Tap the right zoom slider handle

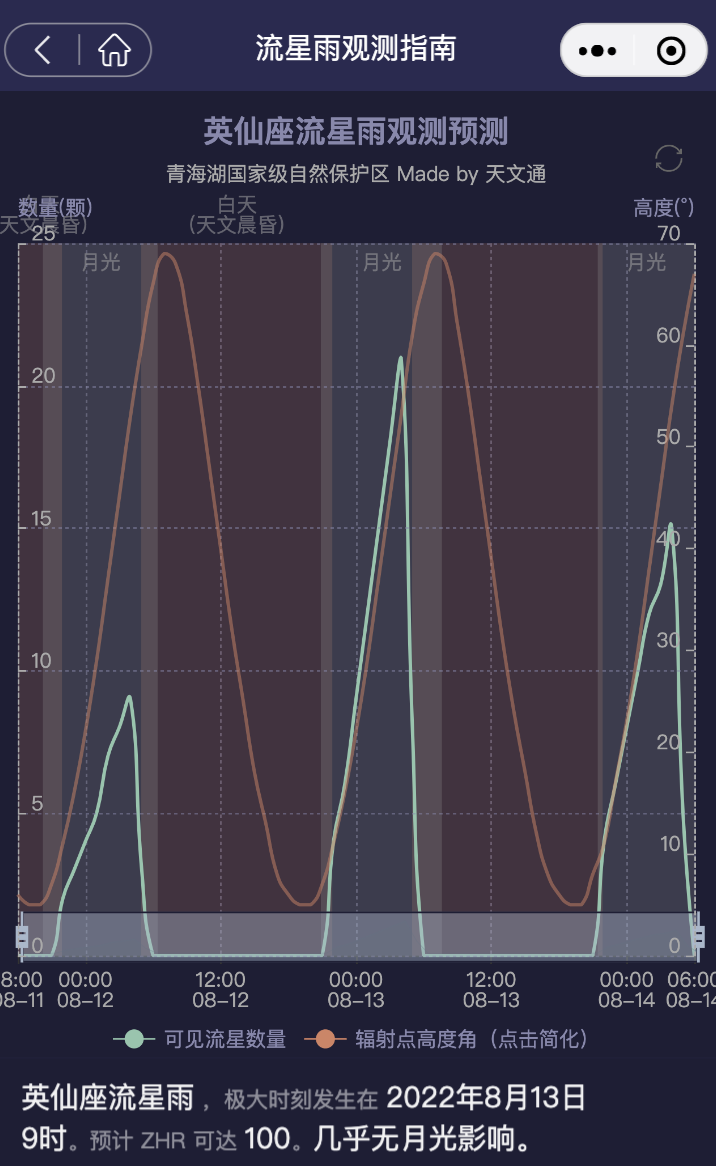(x=698, y=937)
